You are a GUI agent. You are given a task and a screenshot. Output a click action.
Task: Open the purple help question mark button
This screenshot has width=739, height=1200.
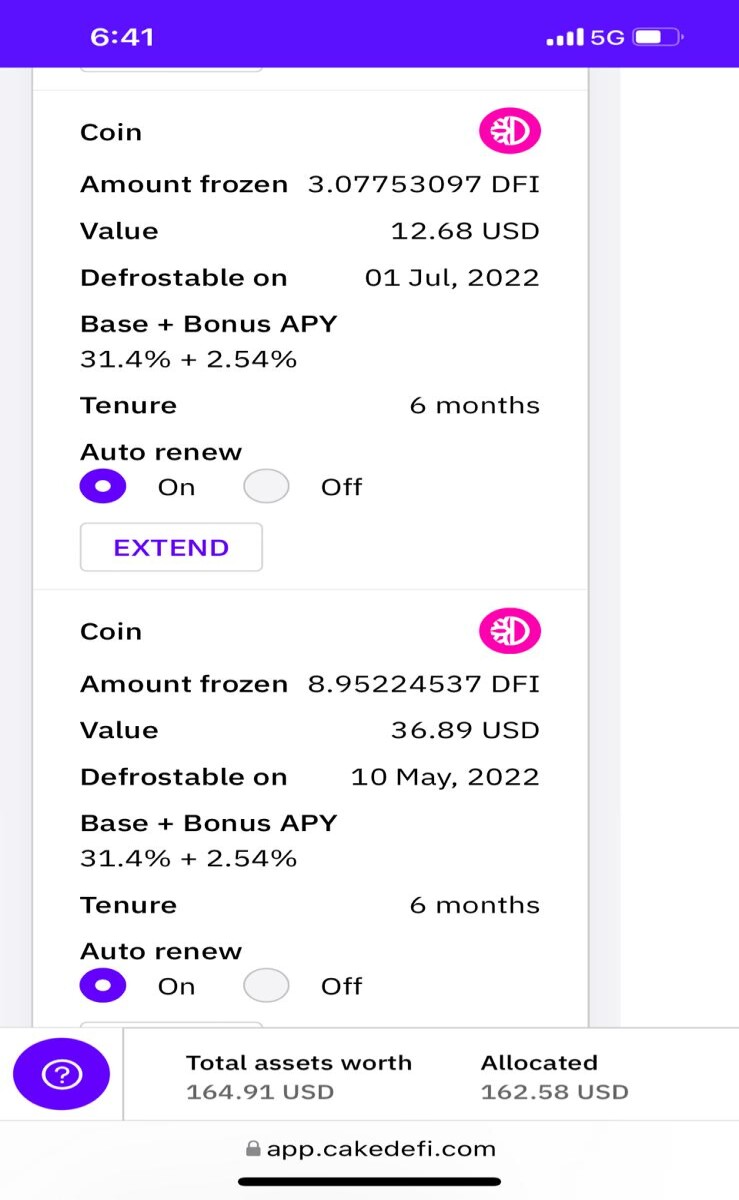pyautogui.click(x=61, y=1074)
